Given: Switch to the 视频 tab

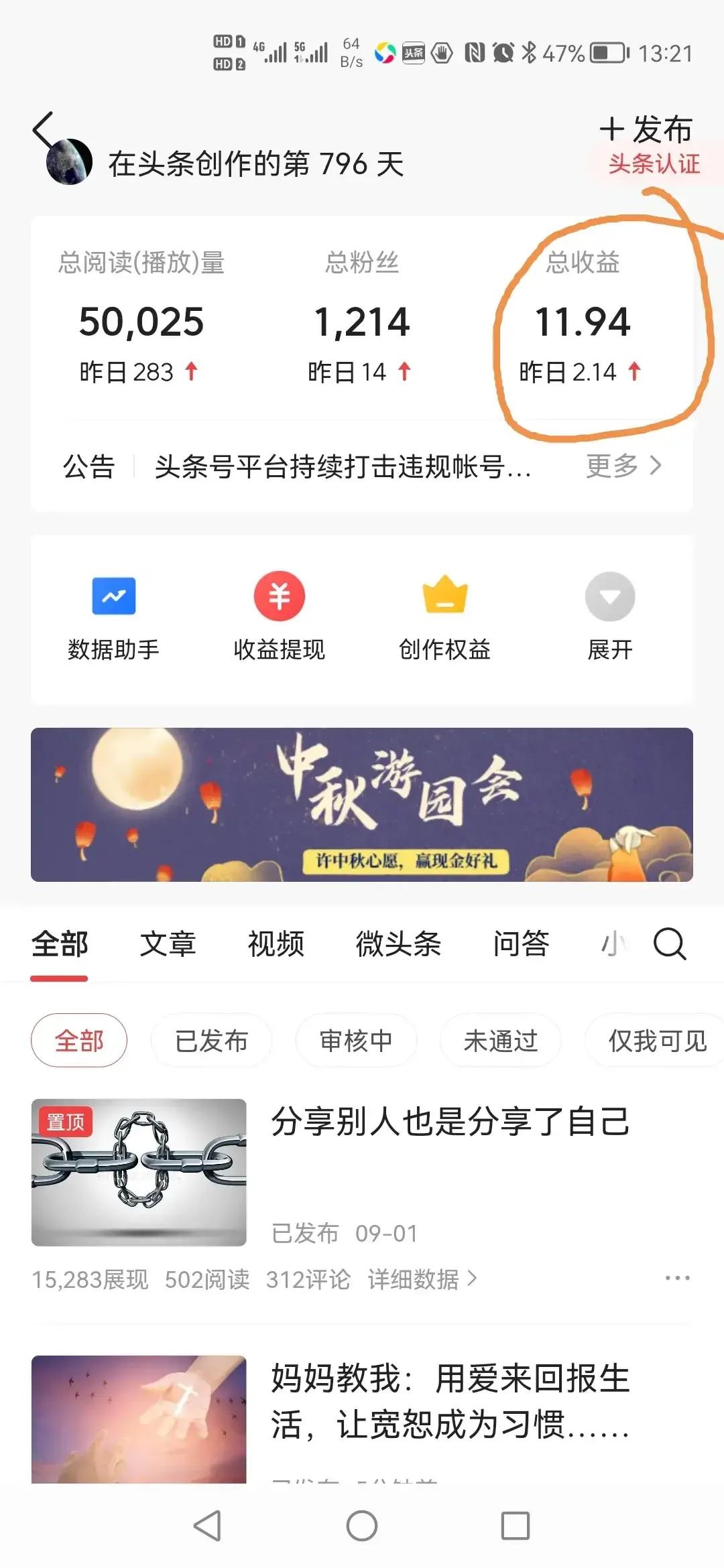Looking at the screenshot, I should [x=276, y=944].
